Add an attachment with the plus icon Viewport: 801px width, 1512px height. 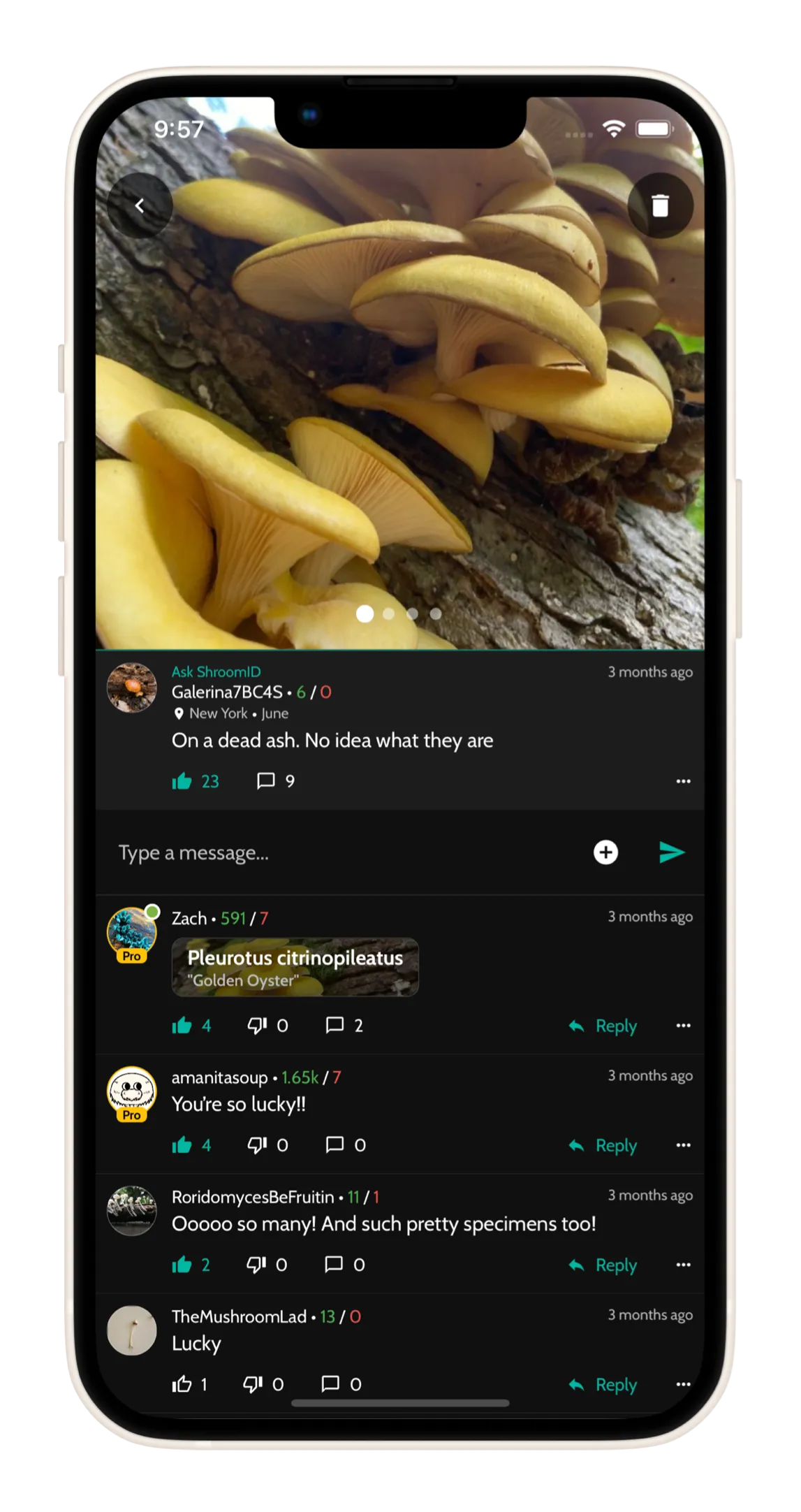[x=605, y=852]
